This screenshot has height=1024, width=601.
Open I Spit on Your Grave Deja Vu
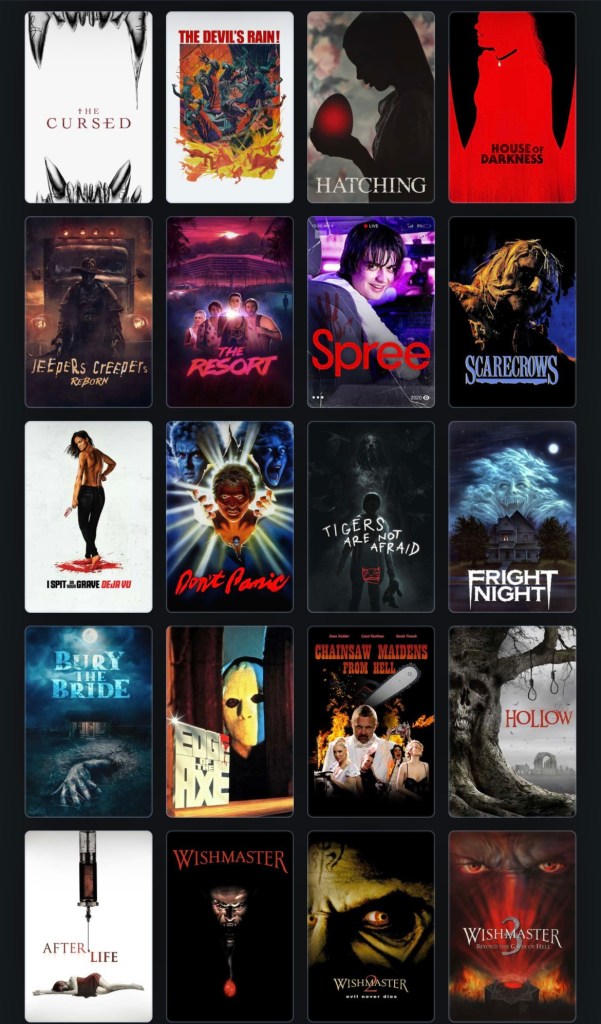(x=88, y=516)
